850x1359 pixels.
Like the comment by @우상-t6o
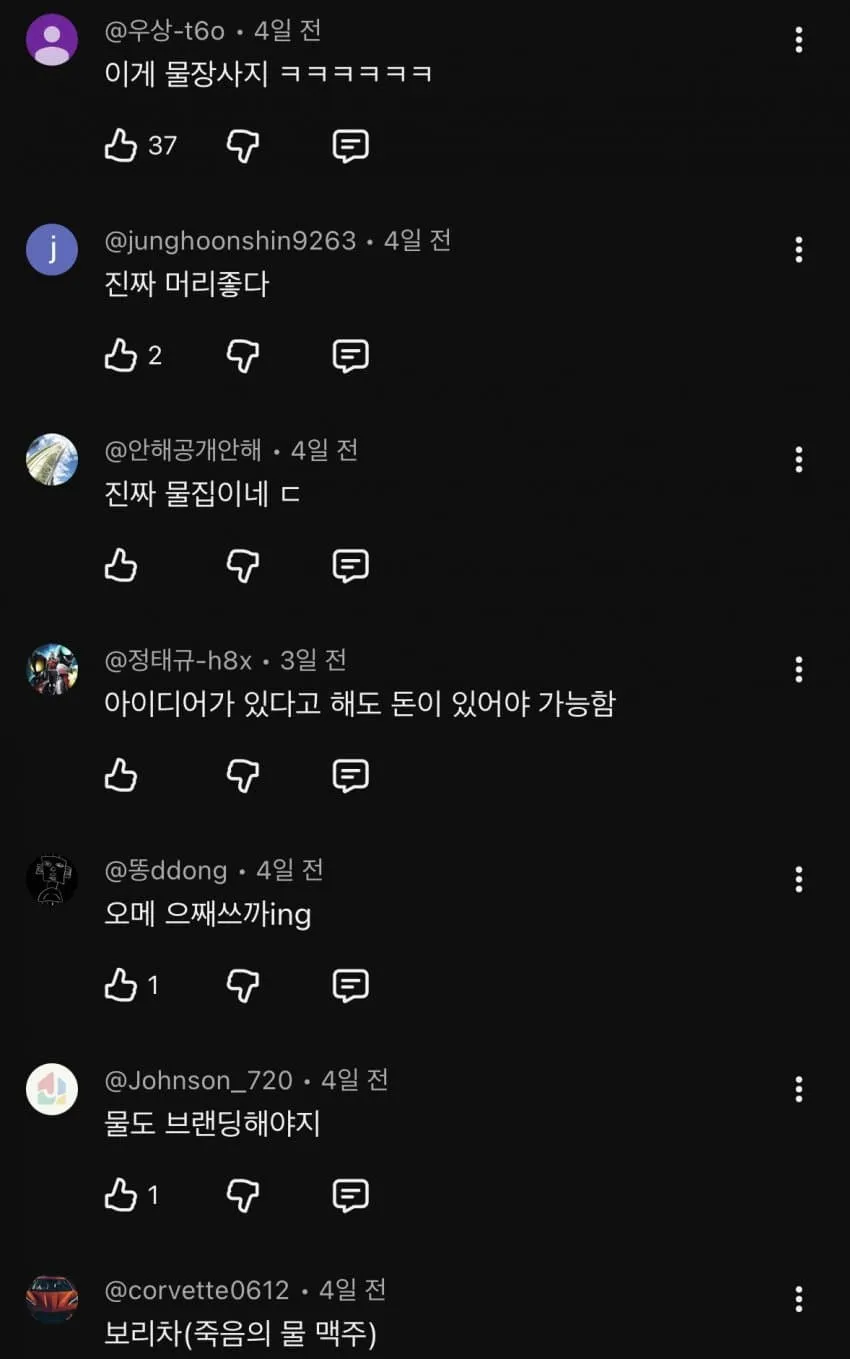[121, 146]
